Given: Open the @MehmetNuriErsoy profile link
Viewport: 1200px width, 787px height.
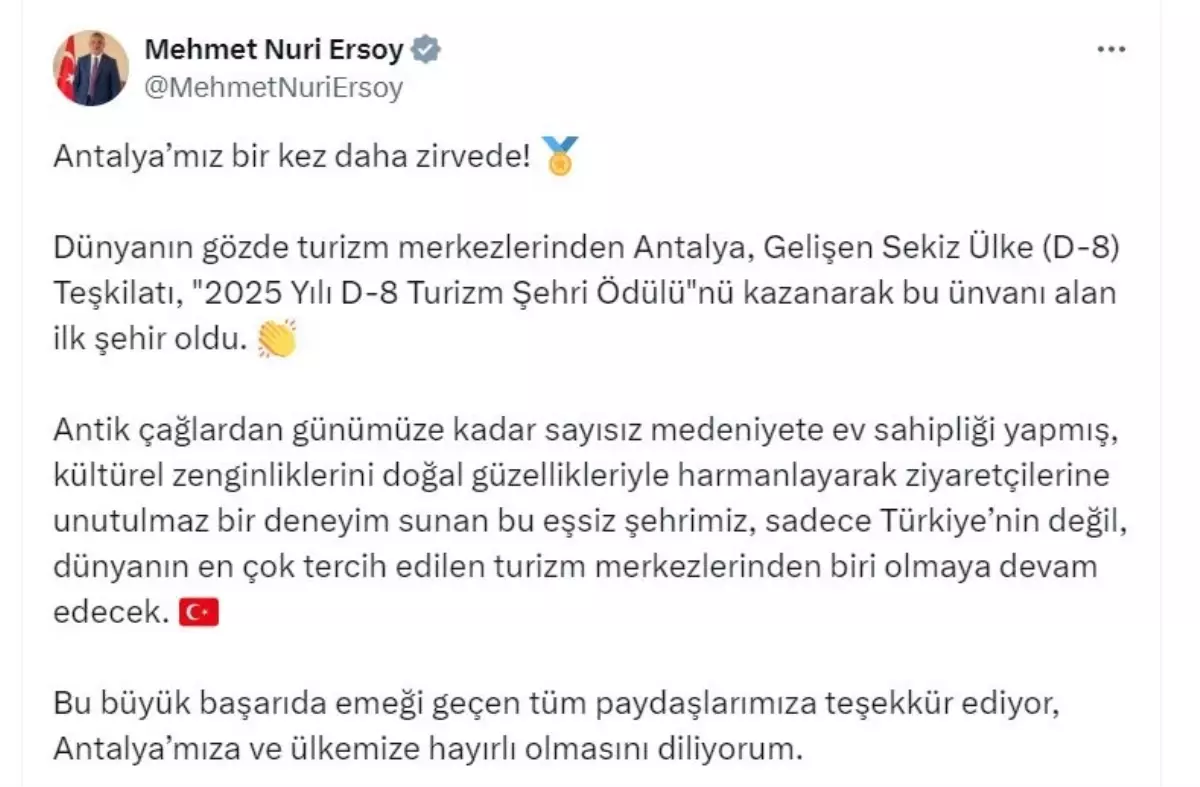Looking at the screenshot, I should tap(274, 88).
